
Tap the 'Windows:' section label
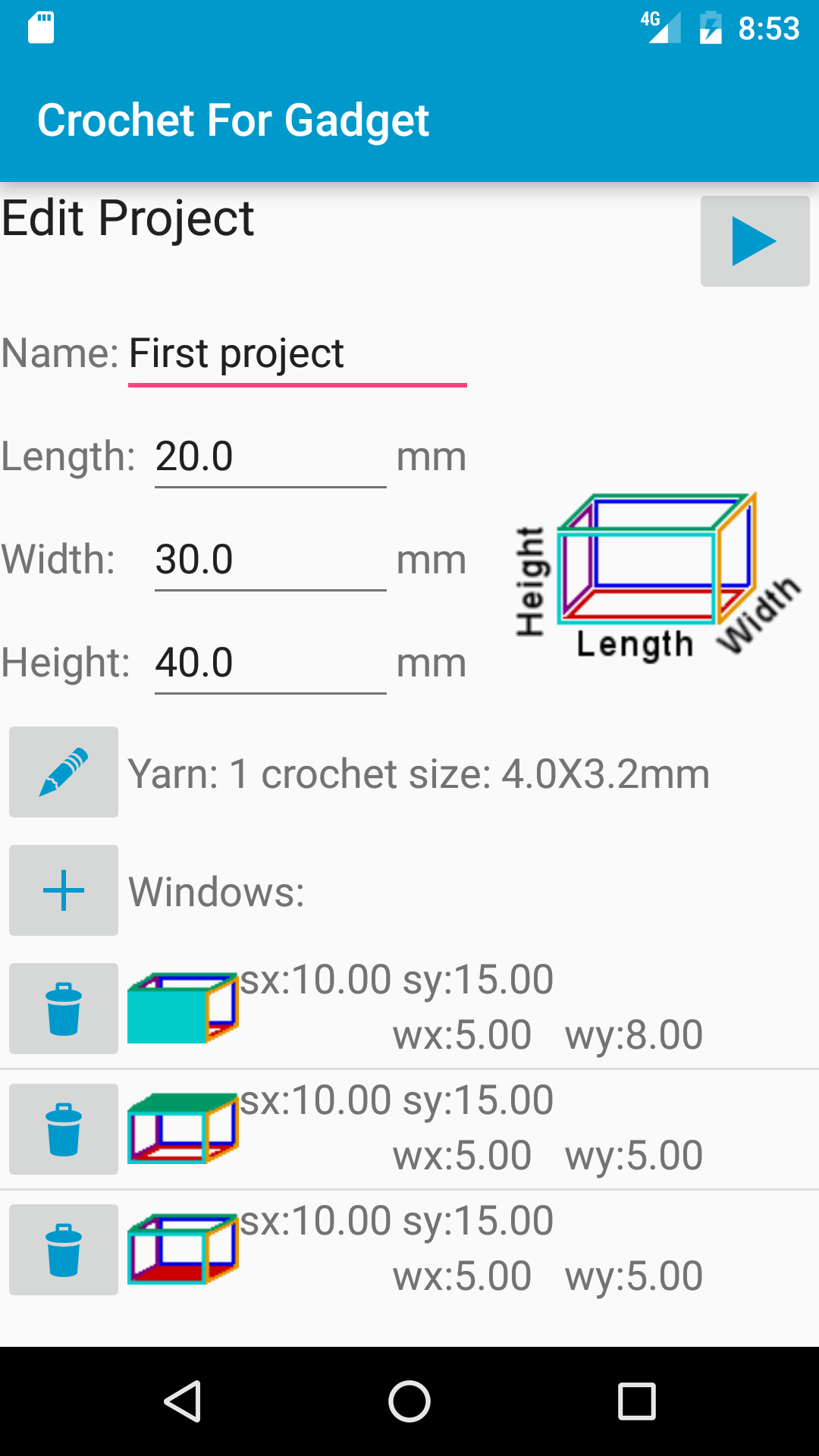pyautogui.click(x=216, y=890)
